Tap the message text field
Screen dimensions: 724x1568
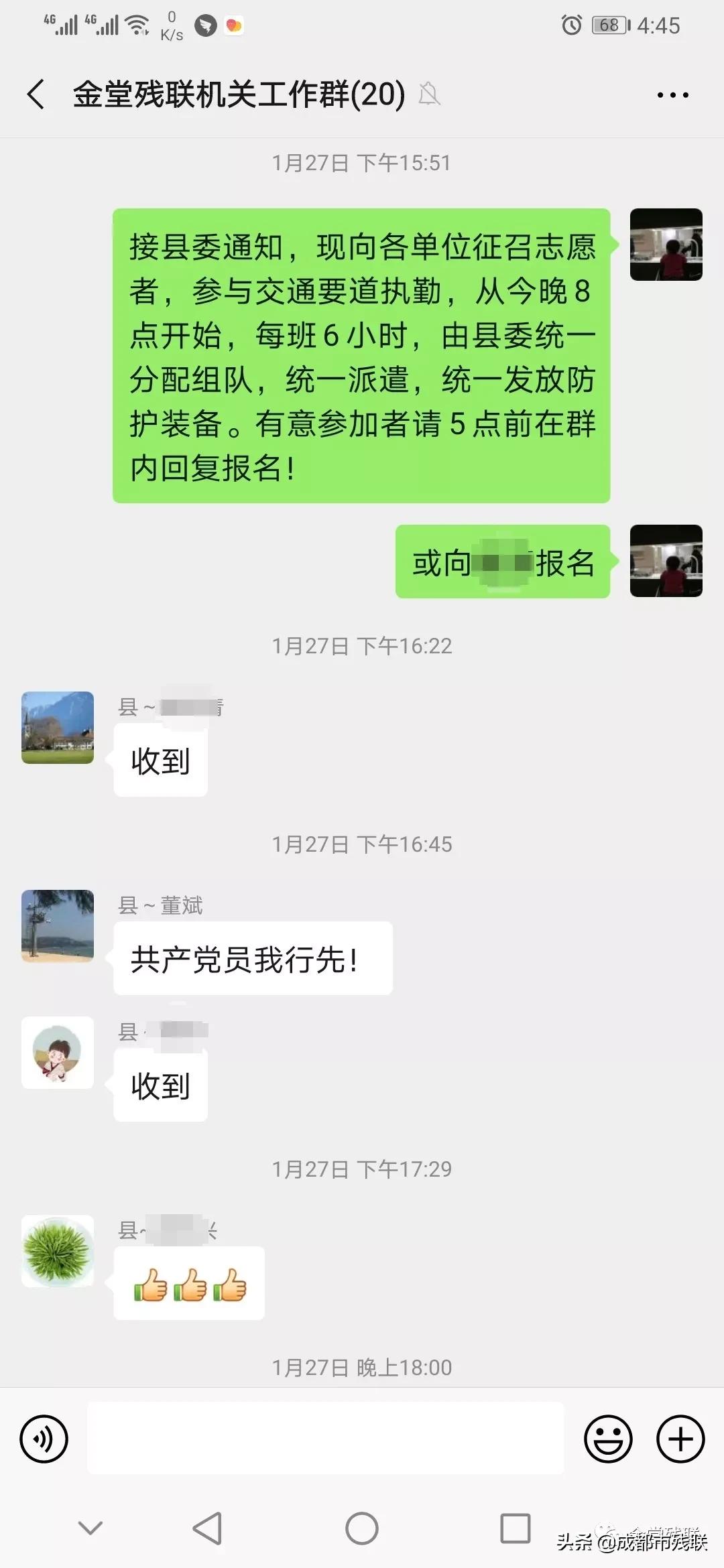click(326, 1438)
